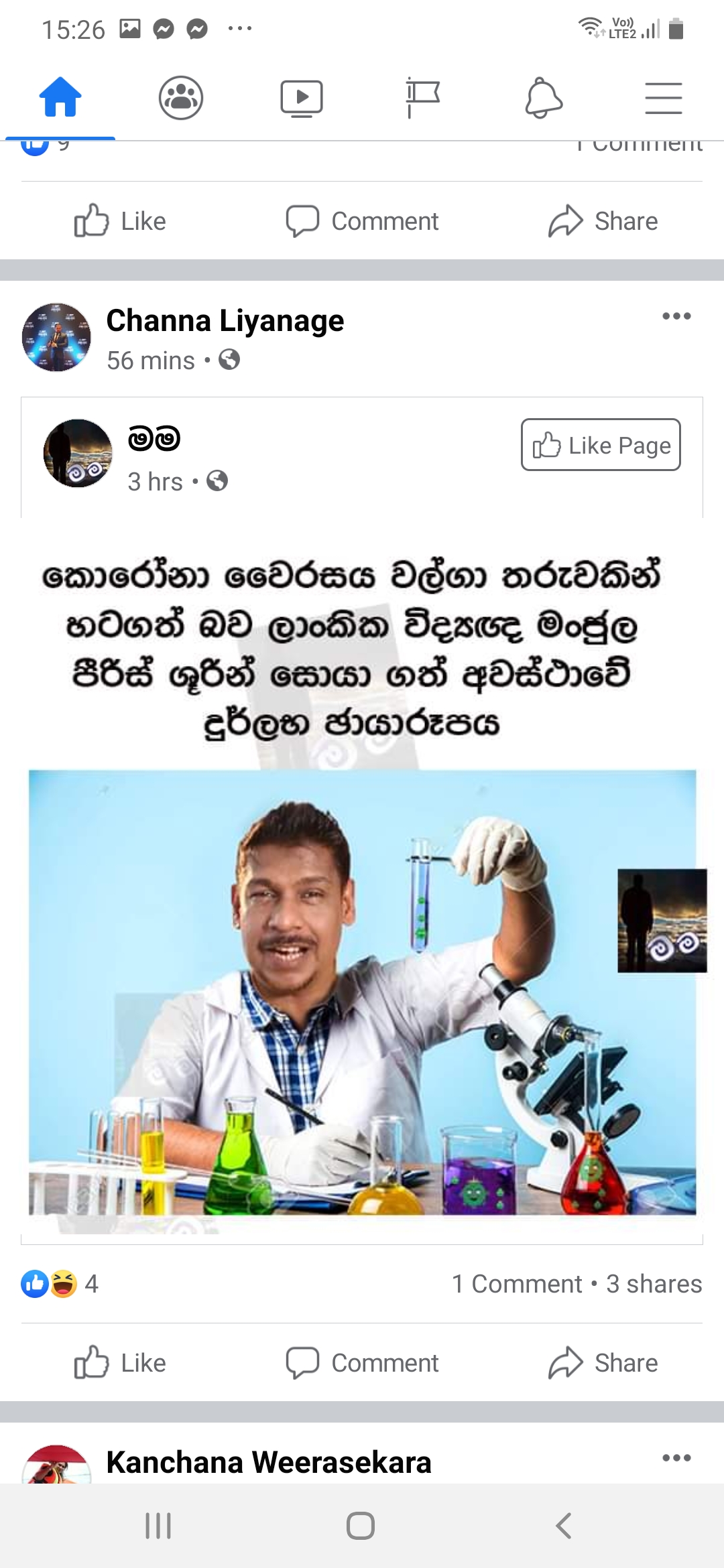Share the post above Channa Liyanage's
This screenshot has width=724, height=1568.
pos(603,221)
